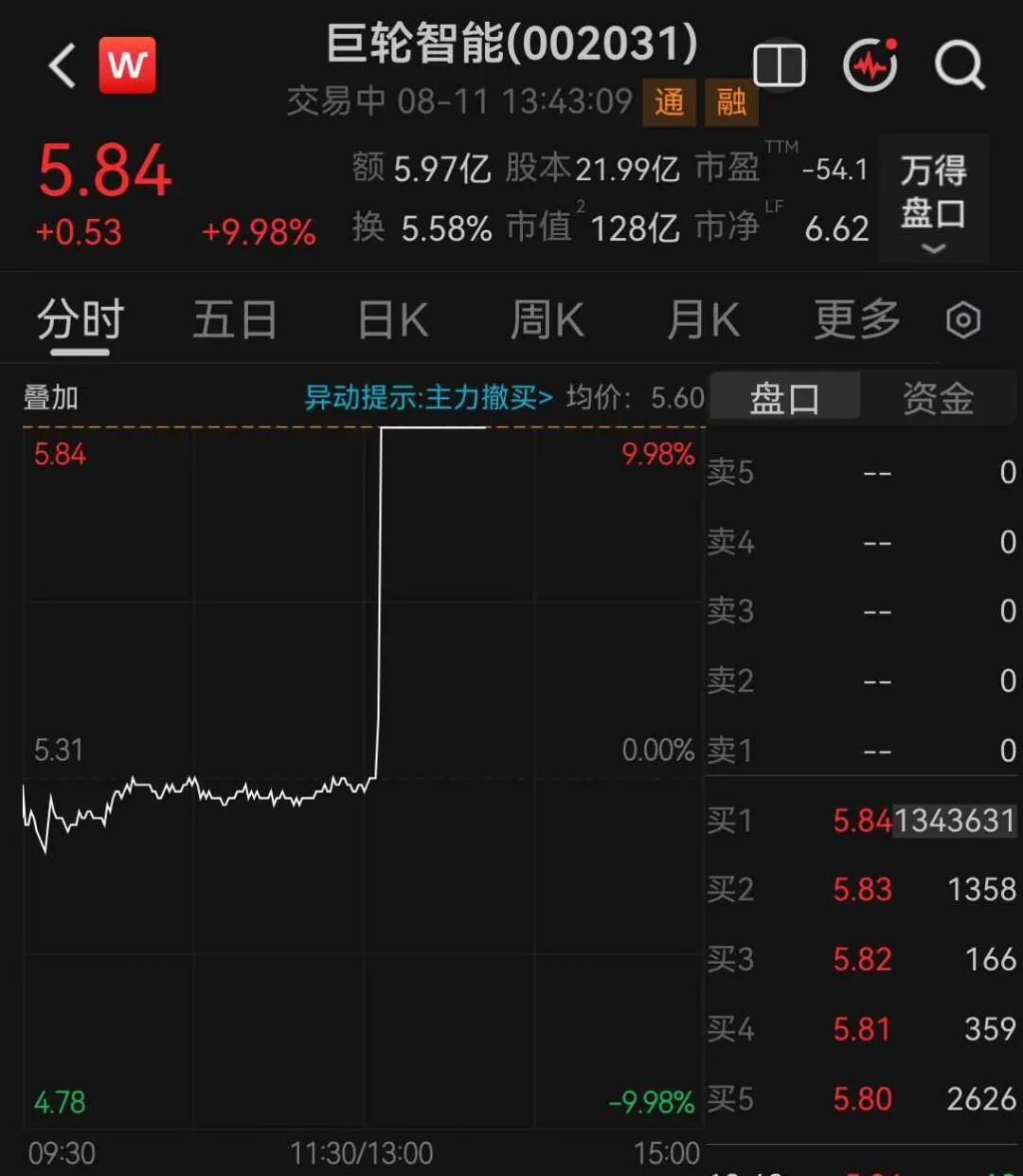Tap 叠加 to overlay another index
This screenshot has width=1023, height=1176.
[51, 397]
